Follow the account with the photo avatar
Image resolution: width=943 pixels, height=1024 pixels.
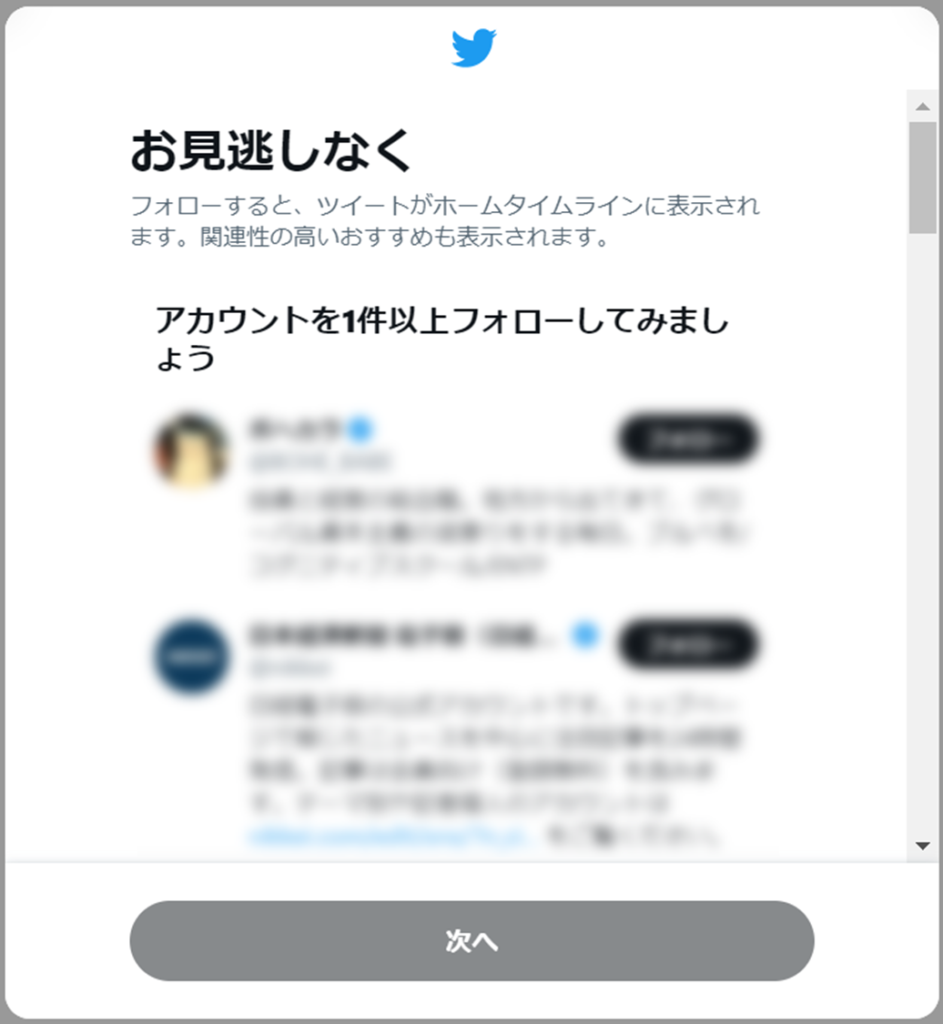click(x=689, y=439)
